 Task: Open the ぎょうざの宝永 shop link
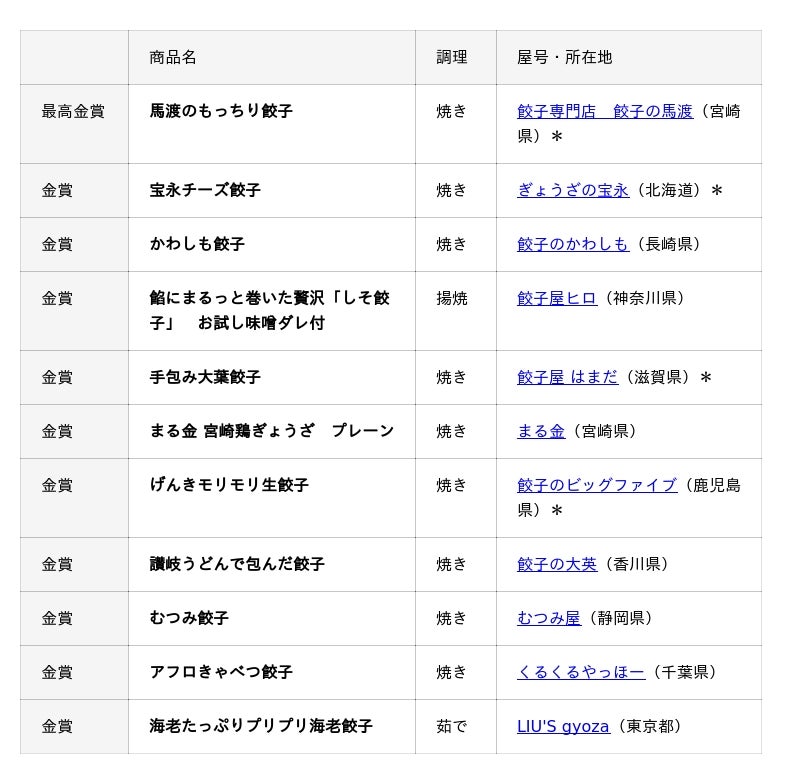(x=572, y=190)
